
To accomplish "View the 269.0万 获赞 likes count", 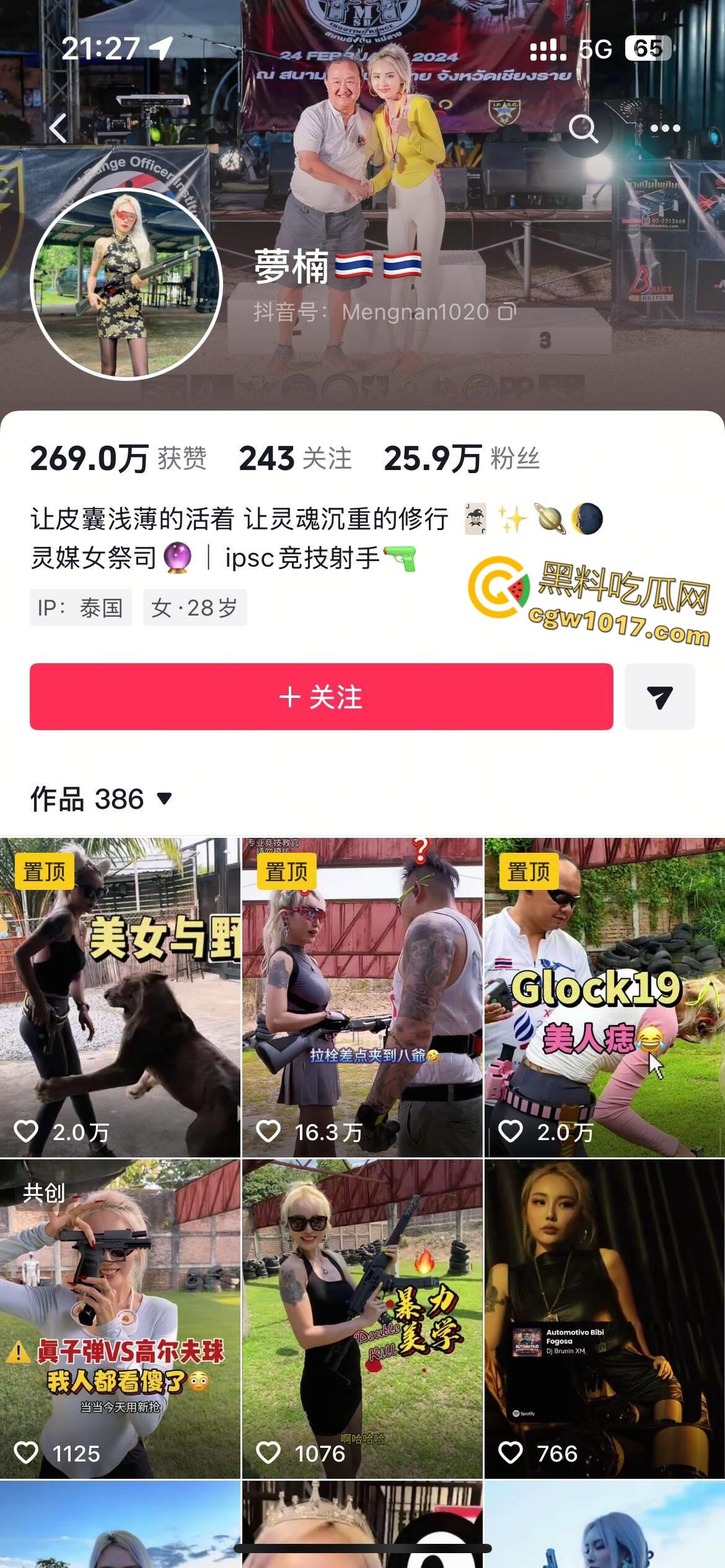I will coord(118,458).
